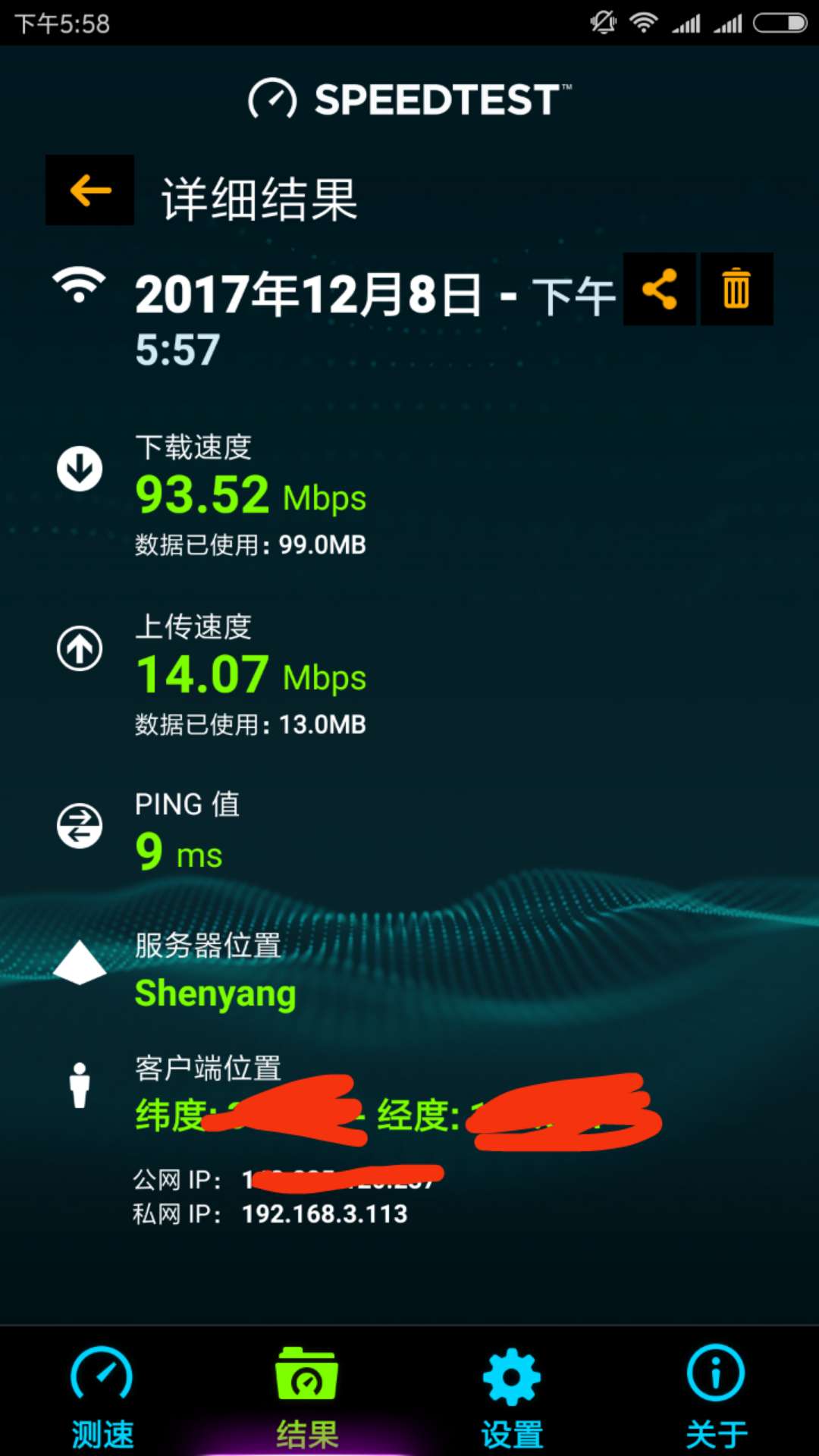The image size is (819, 1456).
Task: Switch to the 关于 tab
Action: 716,1395
